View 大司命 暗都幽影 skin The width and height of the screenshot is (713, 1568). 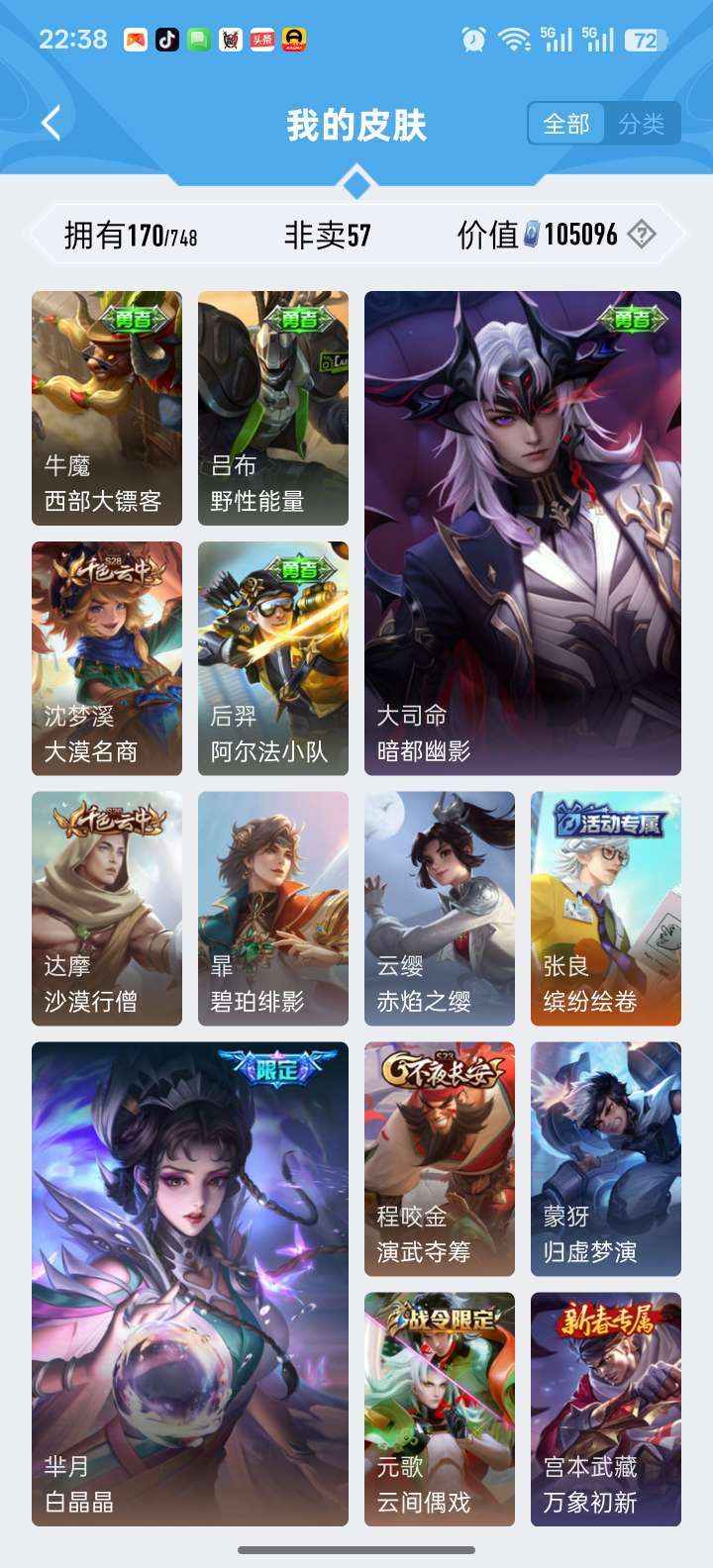(x=523, y=533)
